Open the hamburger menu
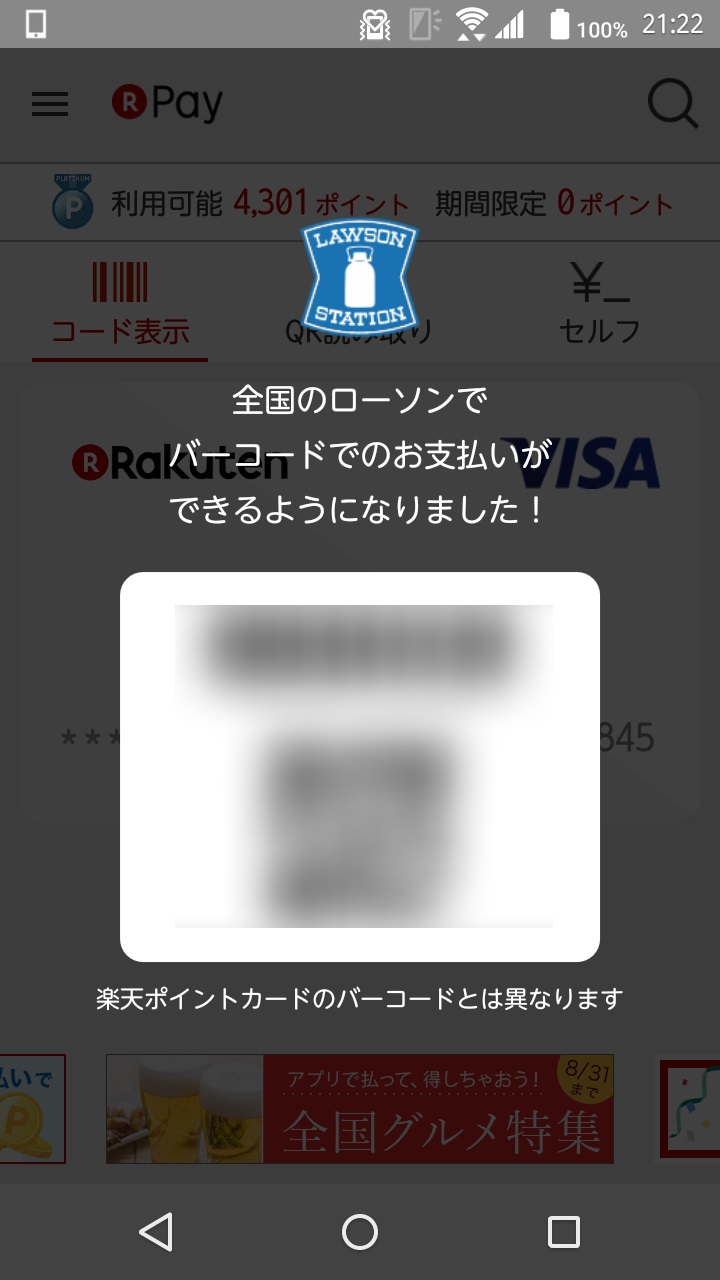This screenshot has height=1280, width=720. [x=50, y=104]
